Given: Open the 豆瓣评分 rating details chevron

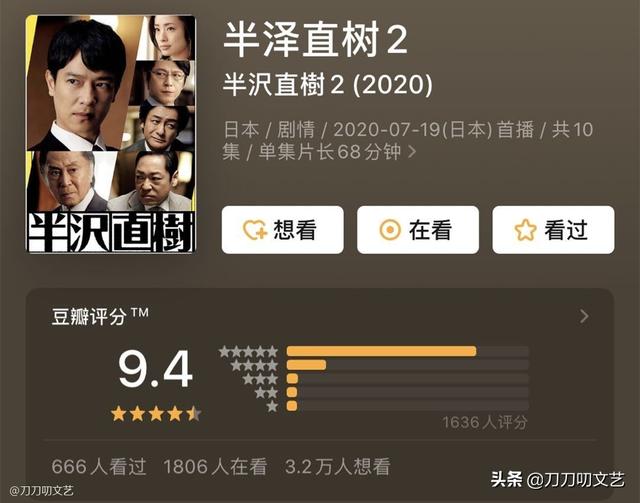Looking at the screenshot, I should click(x=584, y=316).
